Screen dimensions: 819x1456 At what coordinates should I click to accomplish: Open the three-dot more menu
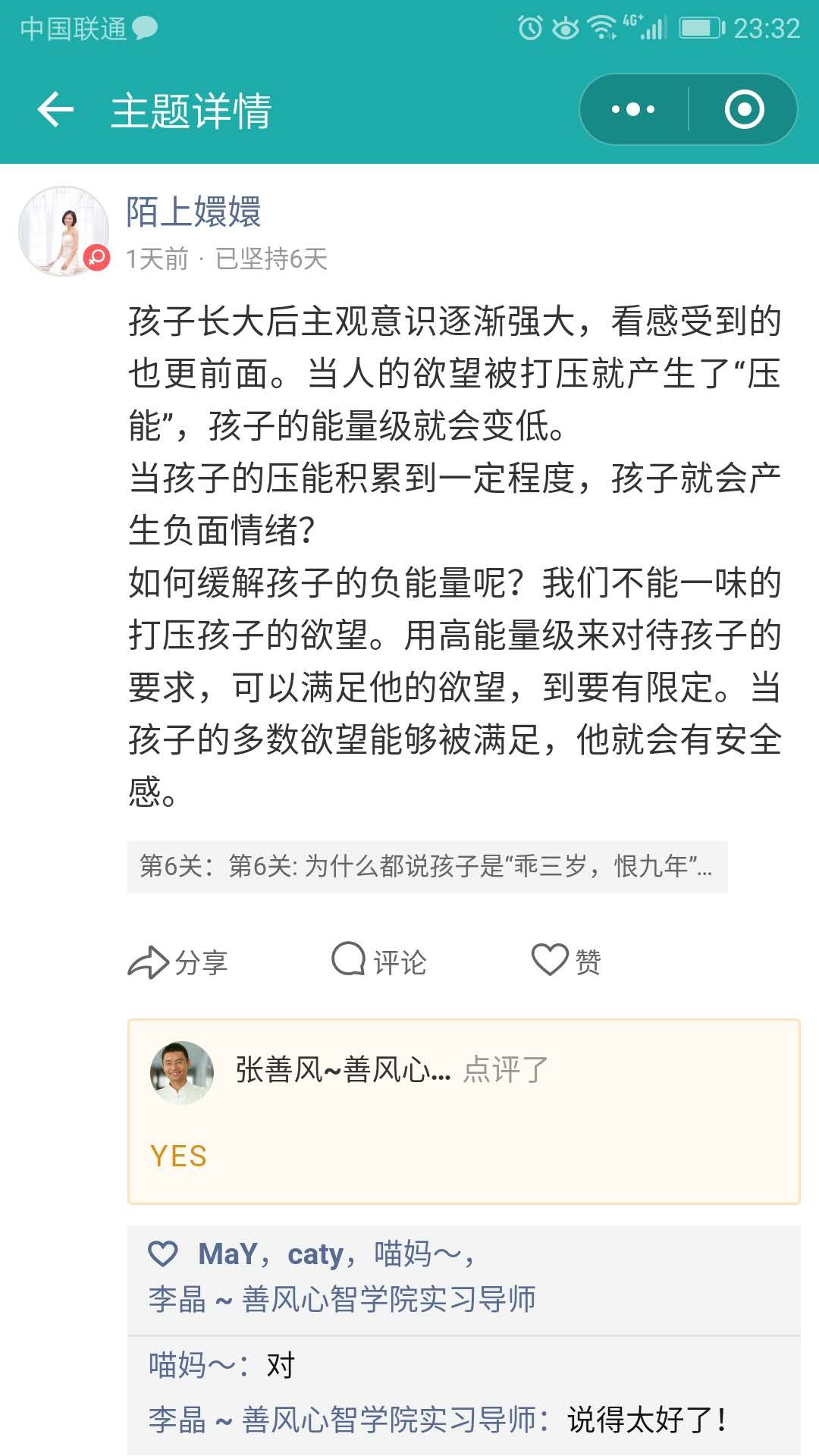(633, 110)
